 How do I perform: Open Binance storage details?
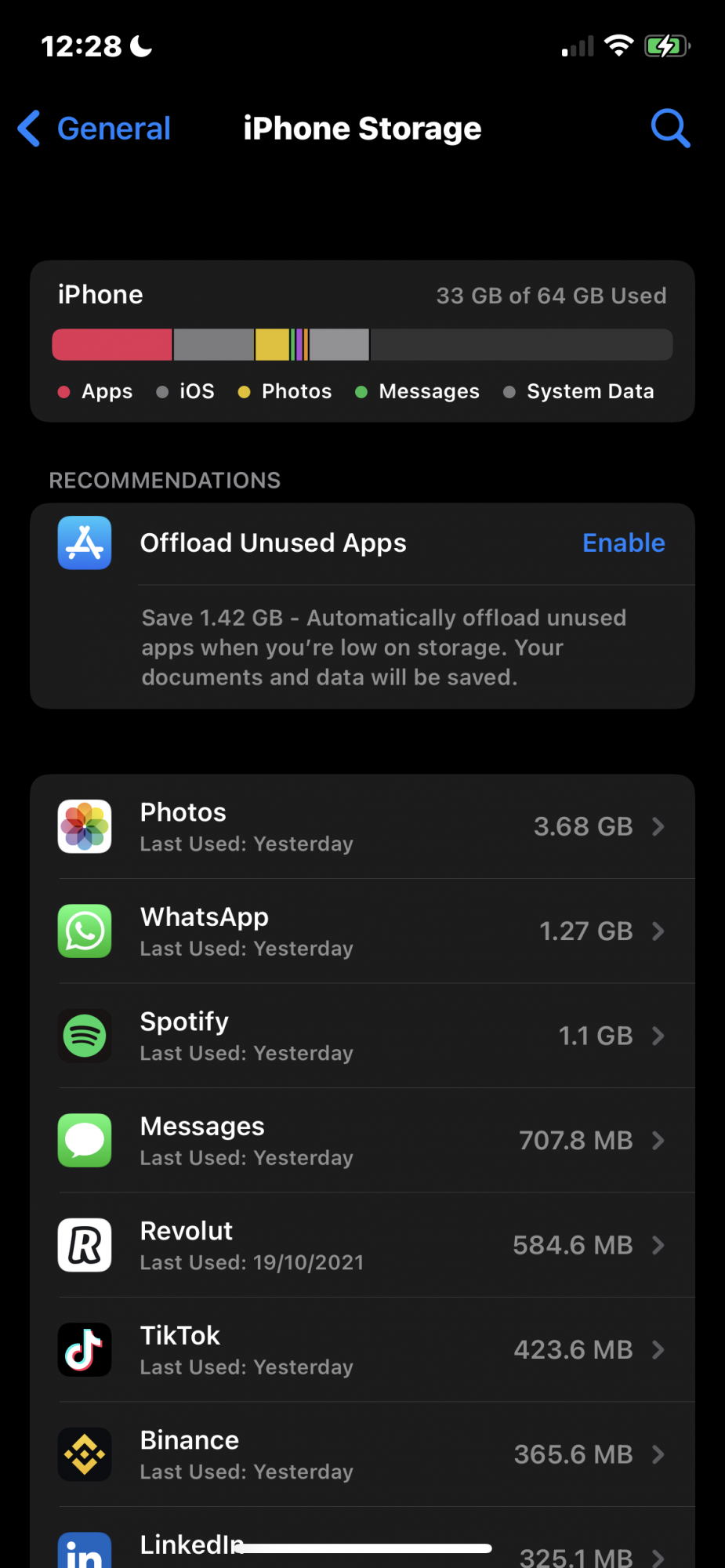(x=362, y=1454)
